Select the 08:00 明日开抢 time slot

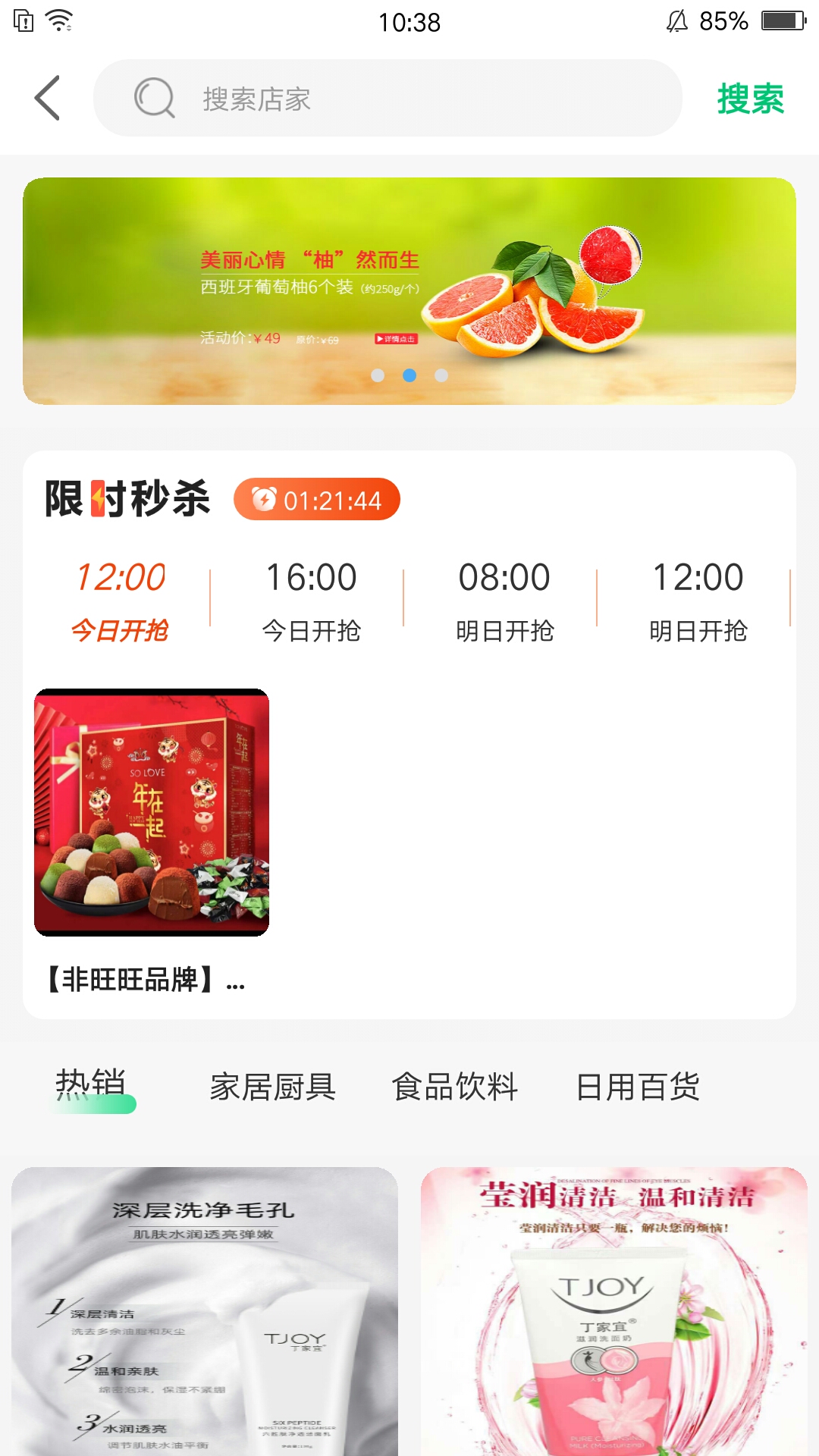(x=504, y=599)
